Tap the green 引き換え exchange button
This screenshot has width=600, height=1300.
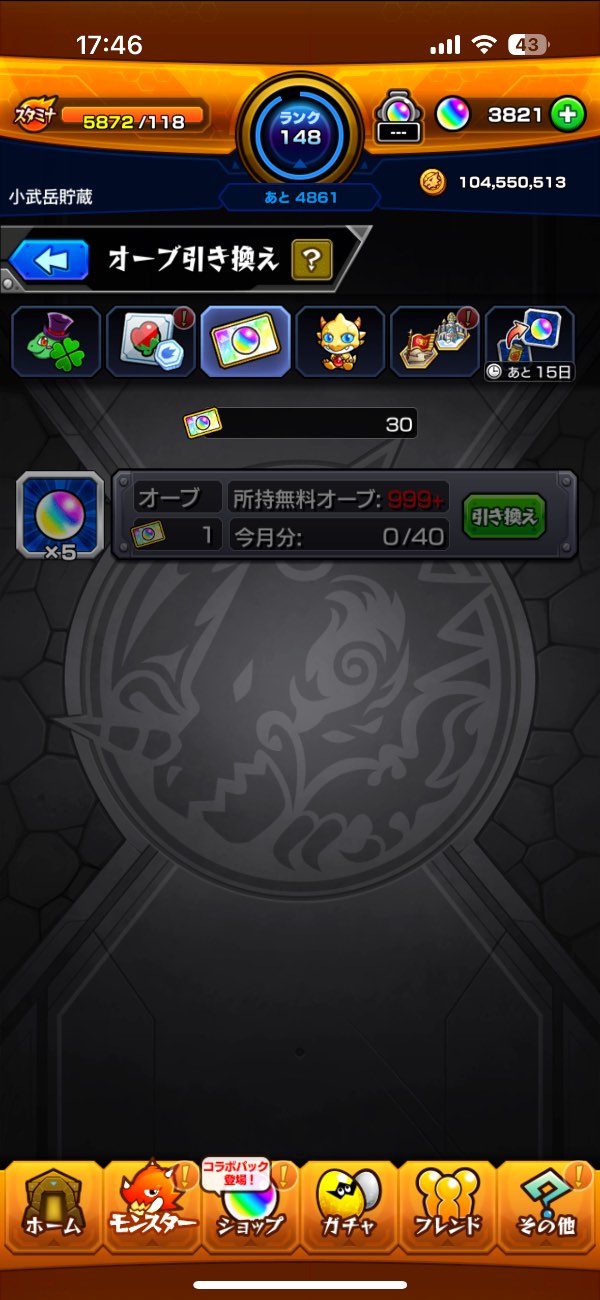point(504,517)
